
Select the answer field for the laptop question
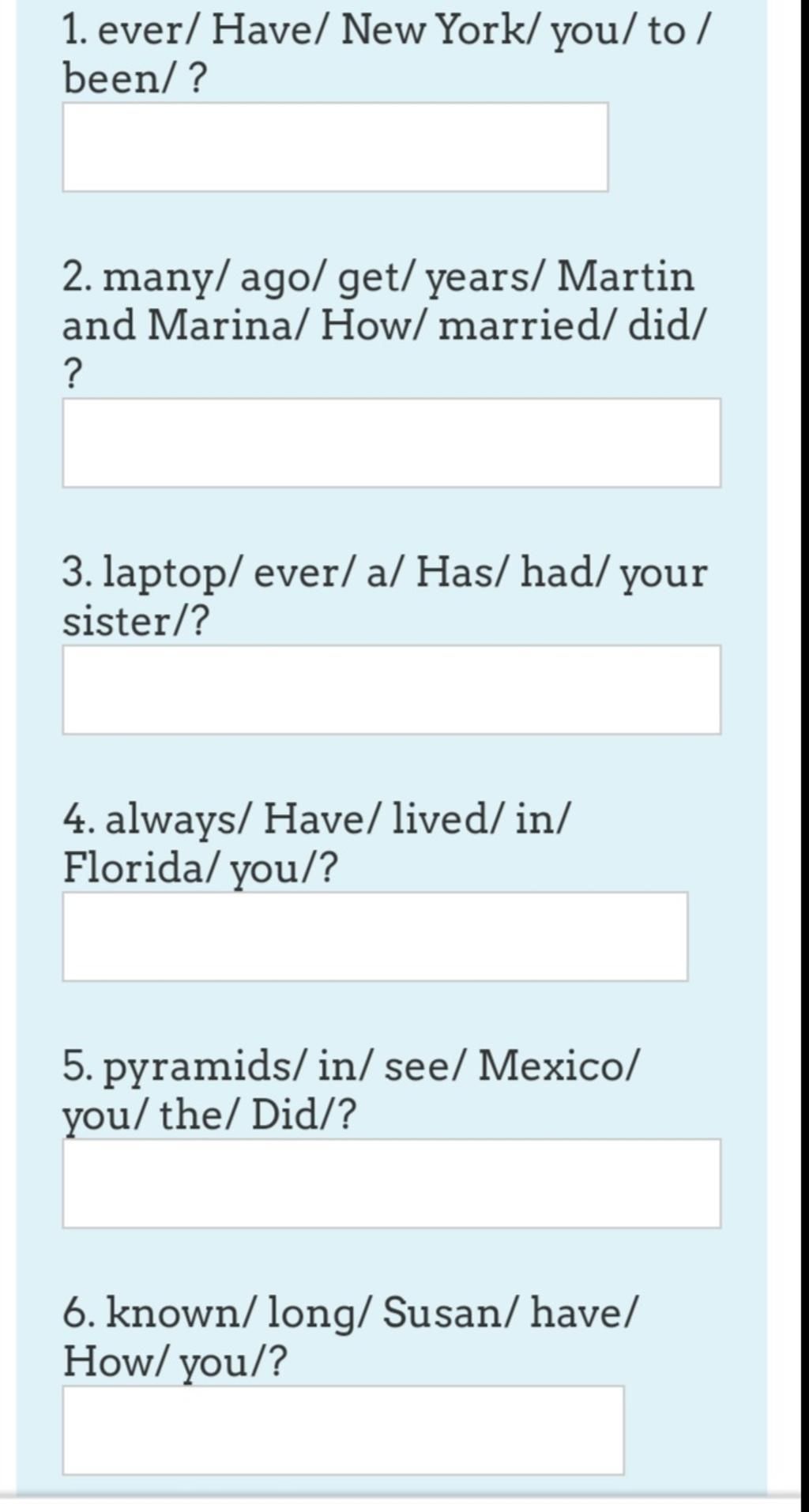pyautogui.click(x=391, y=690)
